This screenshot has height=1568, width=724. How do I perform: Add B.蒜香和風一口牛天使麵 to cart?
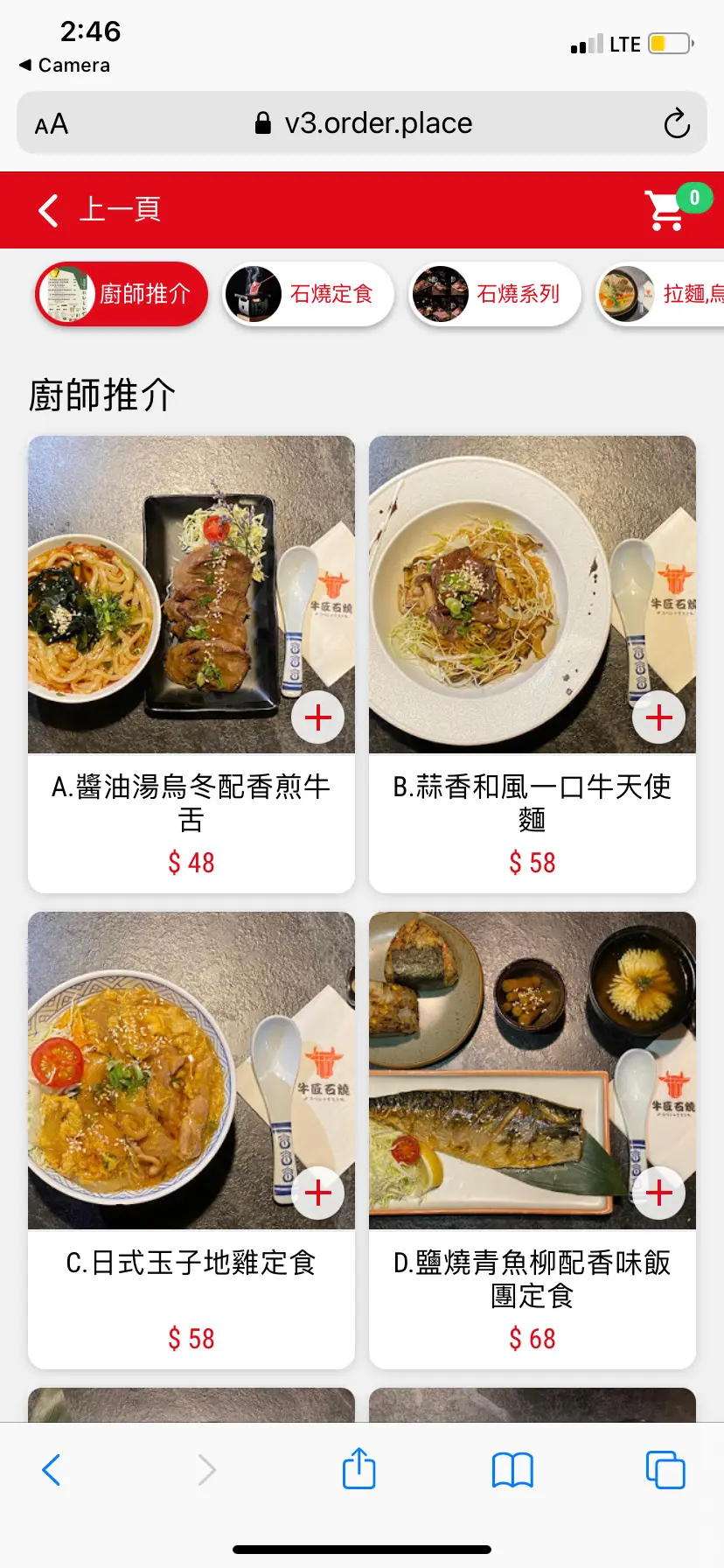point(658,717)
